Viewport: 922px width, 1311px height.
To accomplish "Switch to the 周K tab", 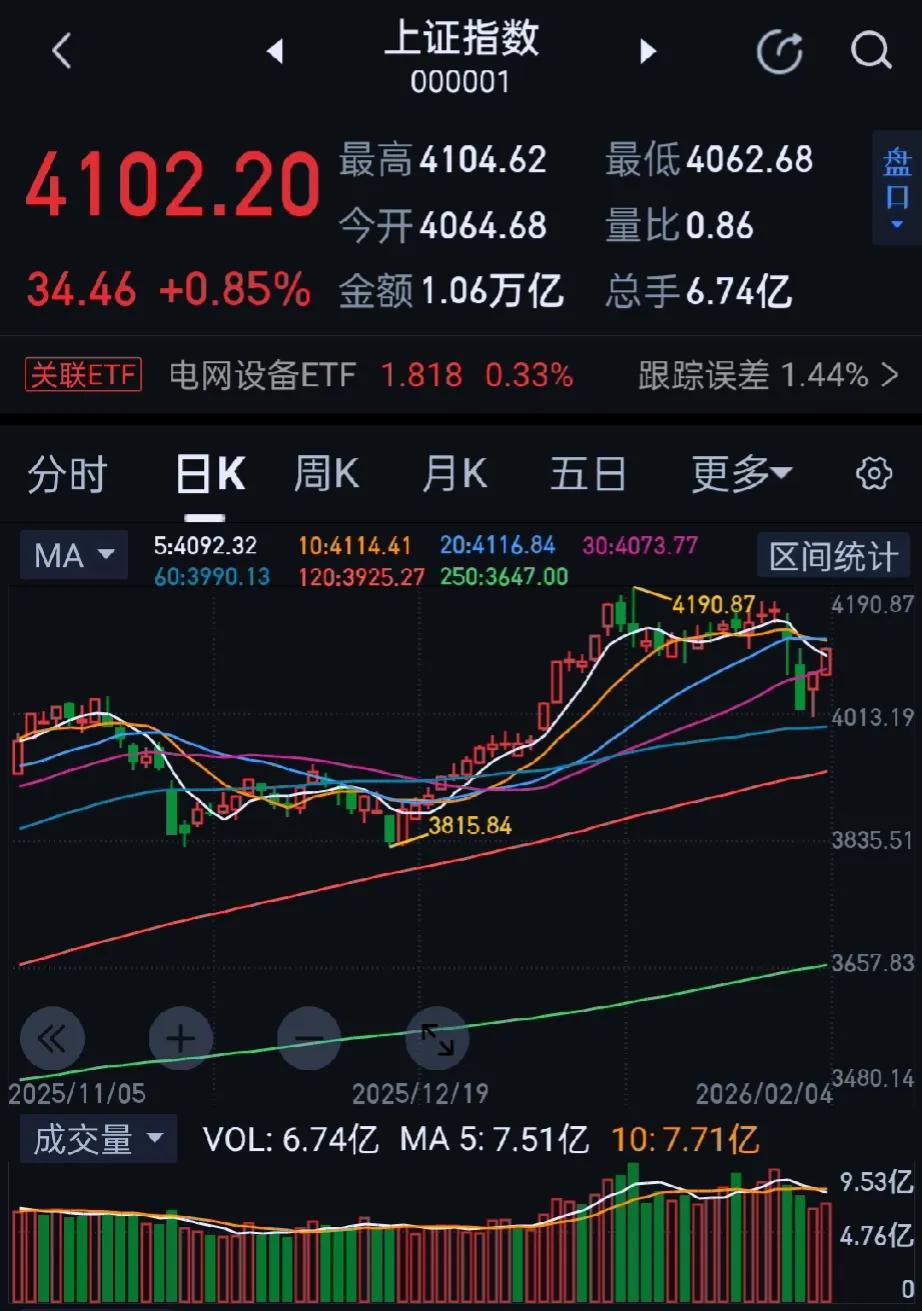I will click(325, 474).
